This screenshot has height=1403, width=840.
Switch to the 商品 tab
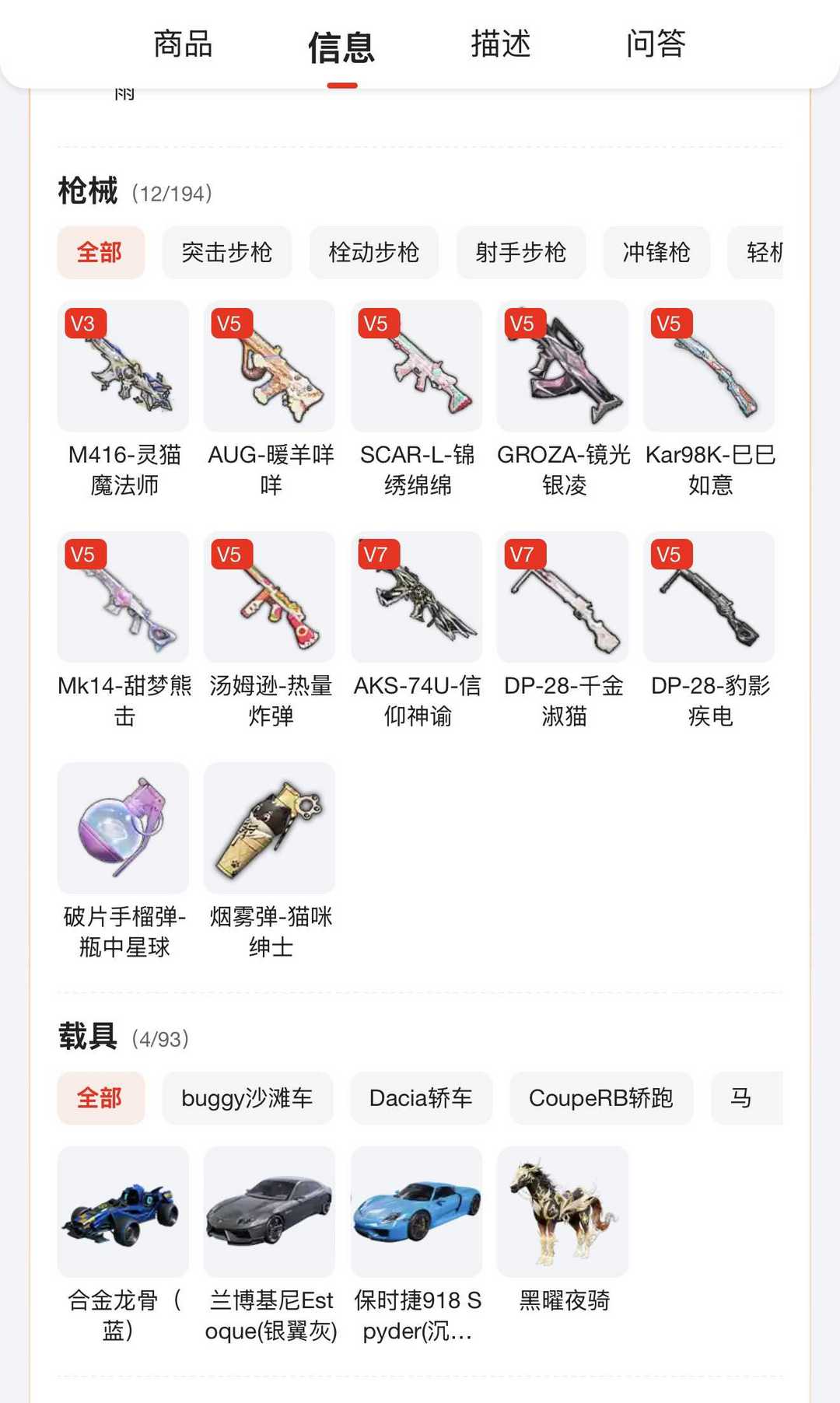[x=183, y=44]
